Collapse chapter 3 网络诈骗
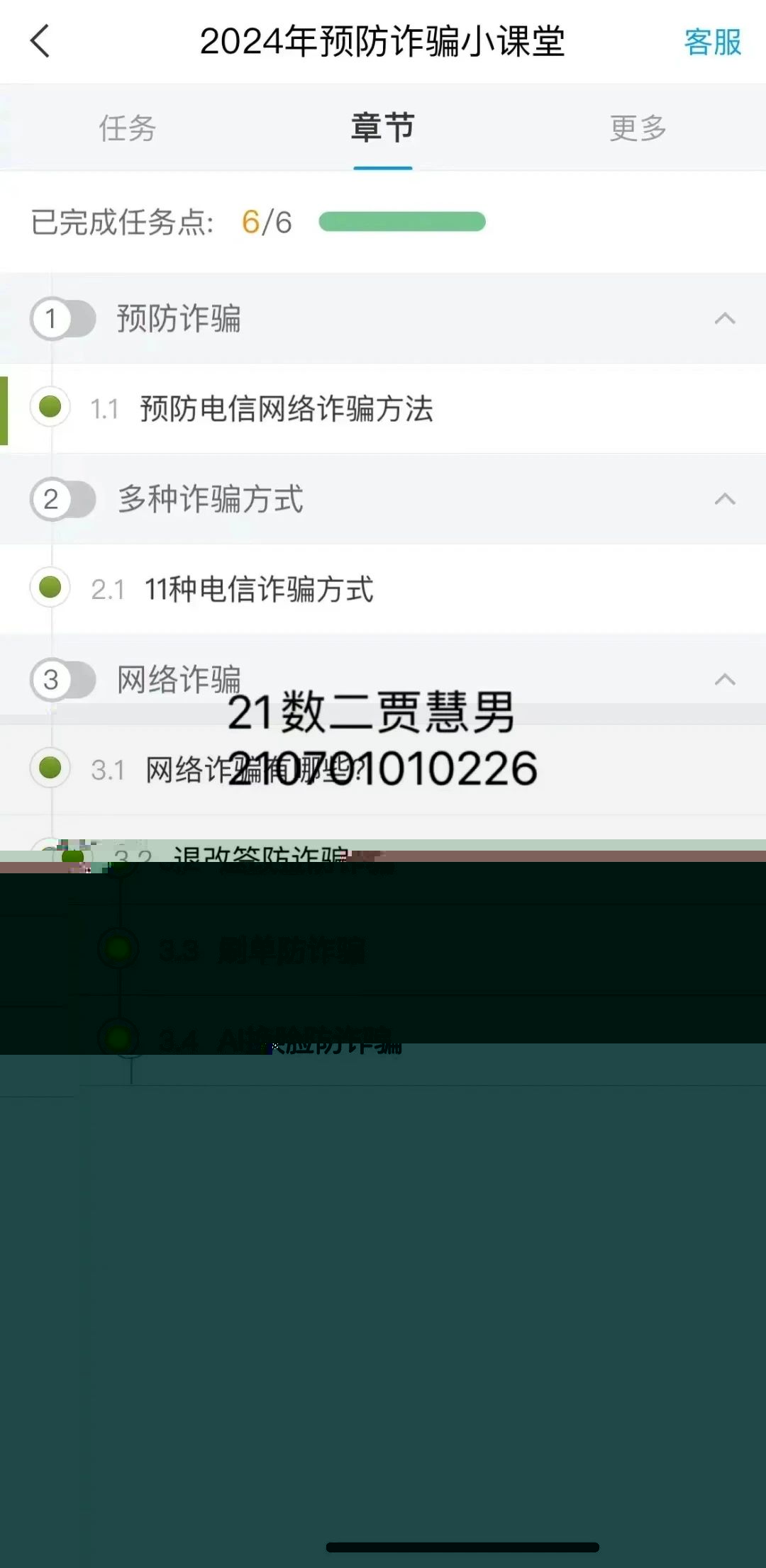This screenshot has width=766, height=1568. pos(724,680)
